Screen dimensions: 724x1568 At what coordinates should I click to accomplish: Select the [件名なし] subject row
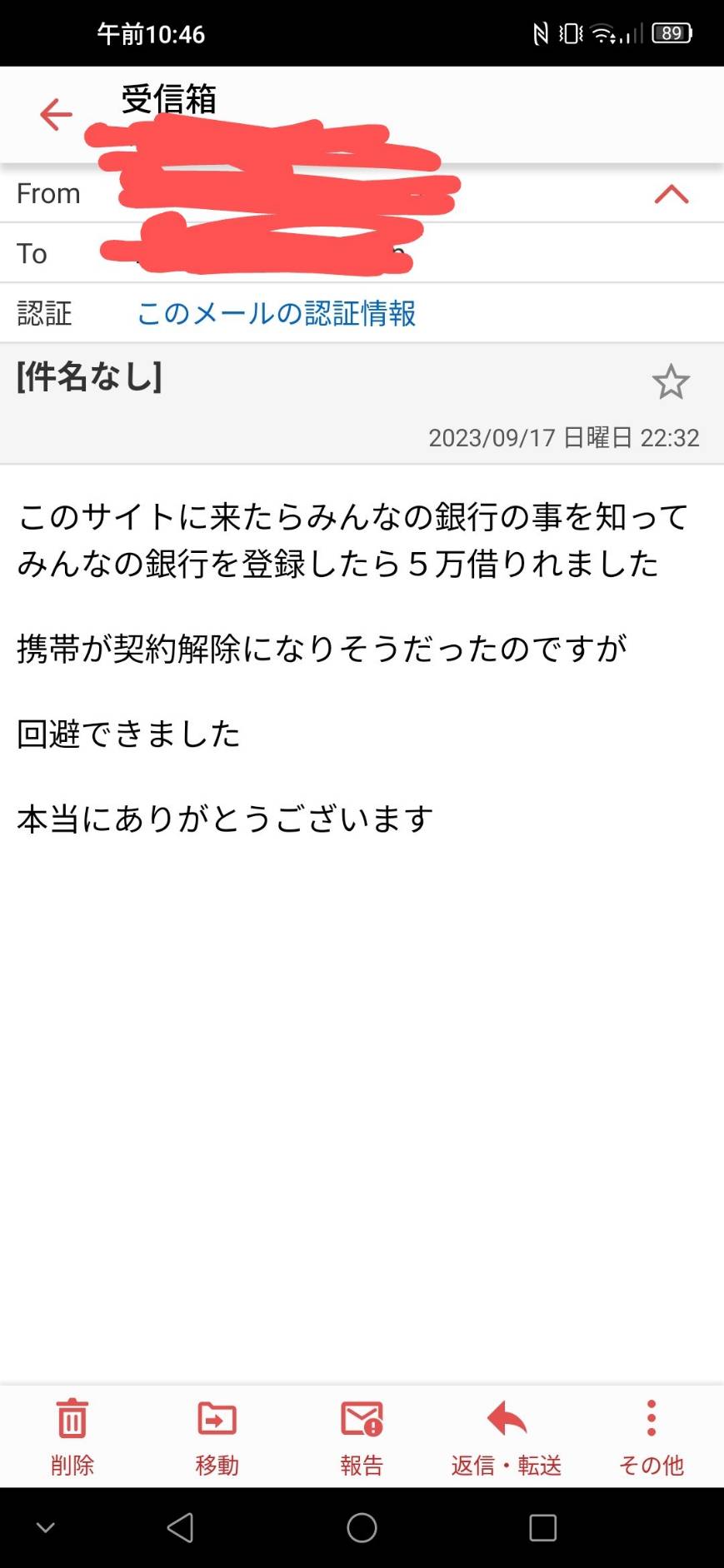[x=88, y=376]
